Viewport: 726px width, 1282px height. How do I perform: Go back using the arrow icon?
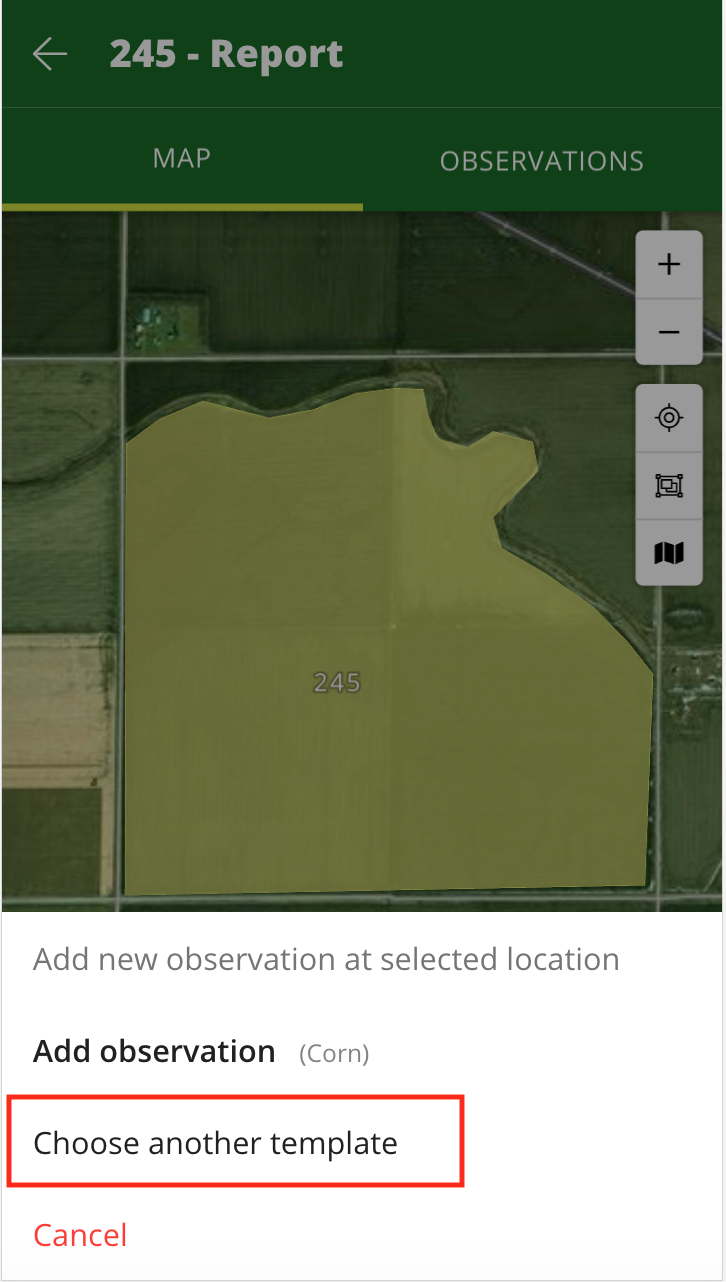(x=50, y=54)
